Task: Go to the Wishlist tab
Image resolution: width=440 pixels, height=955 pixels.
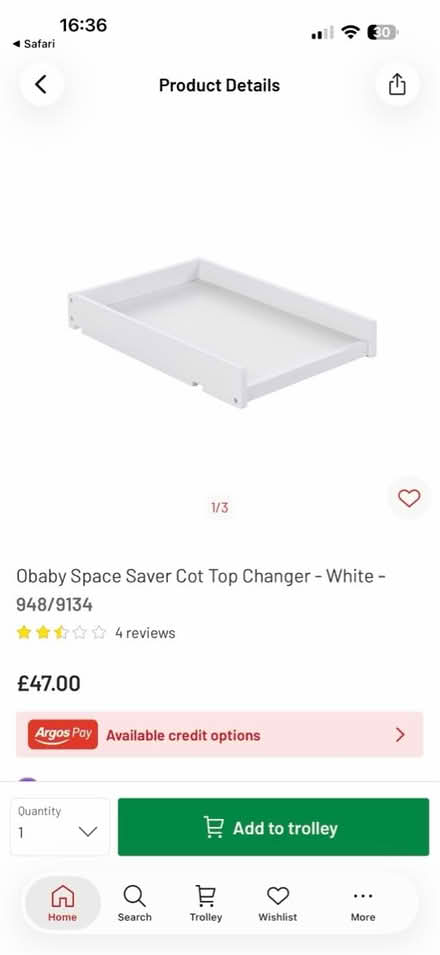Action: (x=278, y=903)
